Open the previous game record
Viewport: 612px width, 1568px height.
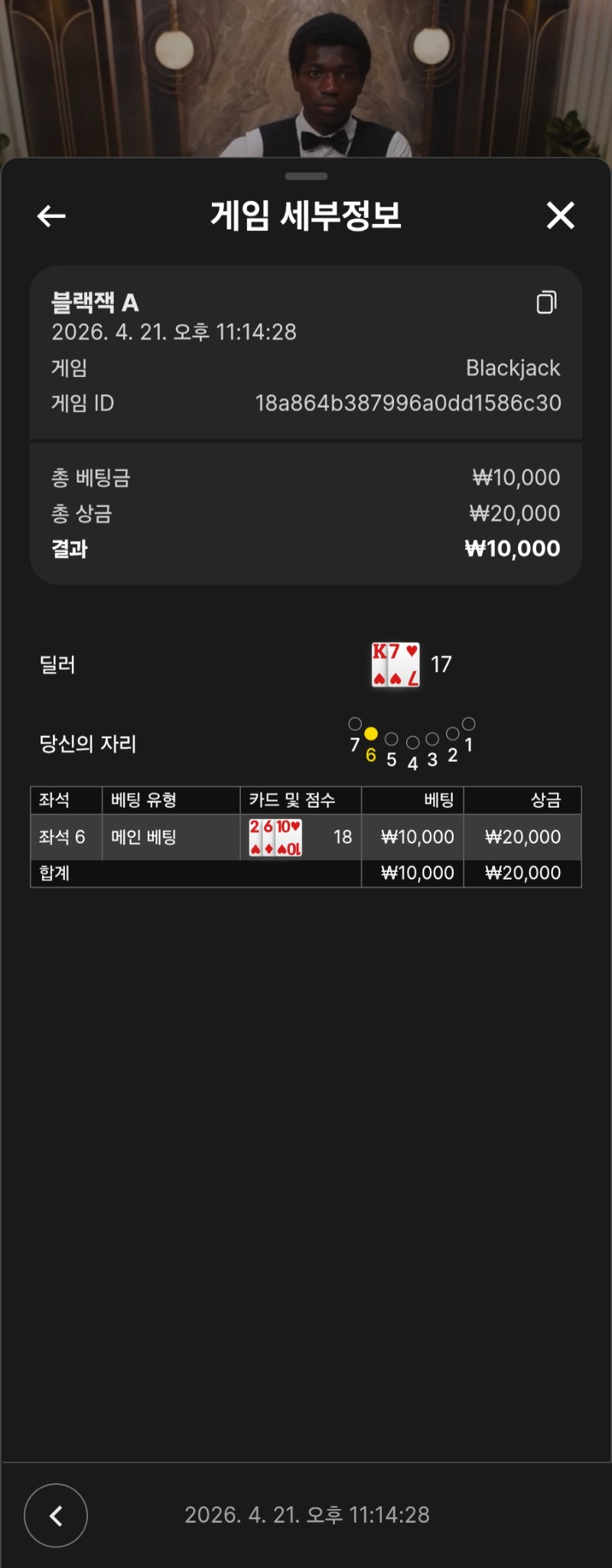pyautogui.click(x=56, y=1515)
